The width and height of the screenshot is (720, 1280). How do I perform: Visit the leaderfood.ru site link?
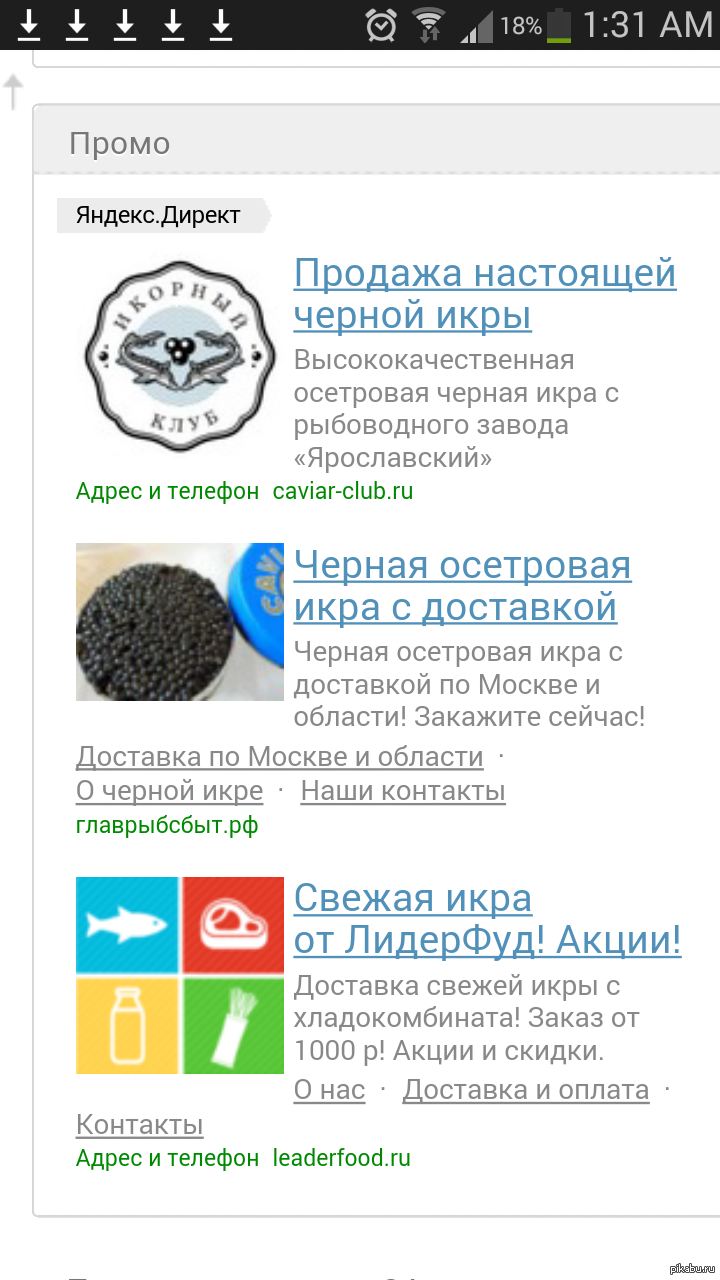[341, 1158]
